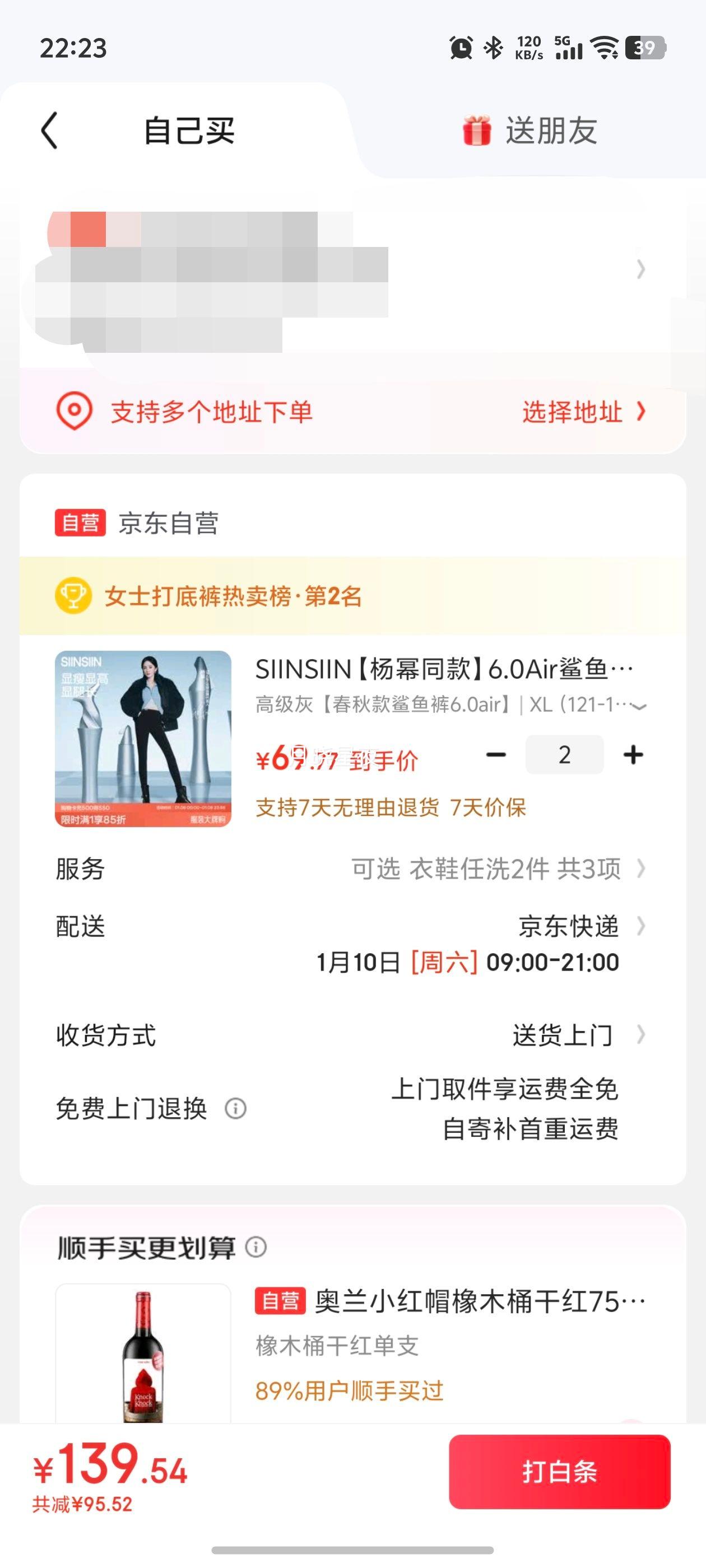The width and height of the screenshot is (706, 1568).
Task: Click the trophy icon on 热卖榜 banner
Action: 73,597
